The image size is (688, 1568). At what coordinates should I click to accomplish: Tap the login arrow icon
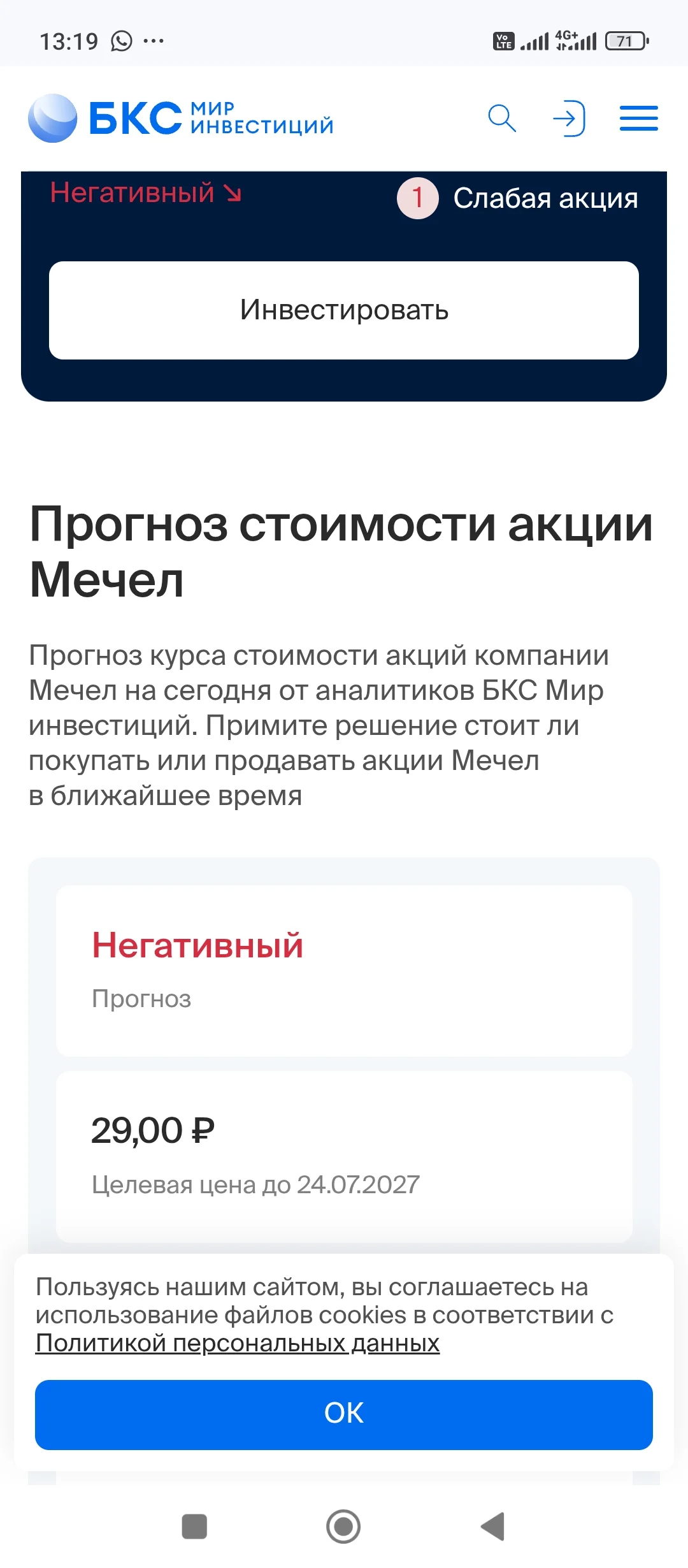pos(569,119)
